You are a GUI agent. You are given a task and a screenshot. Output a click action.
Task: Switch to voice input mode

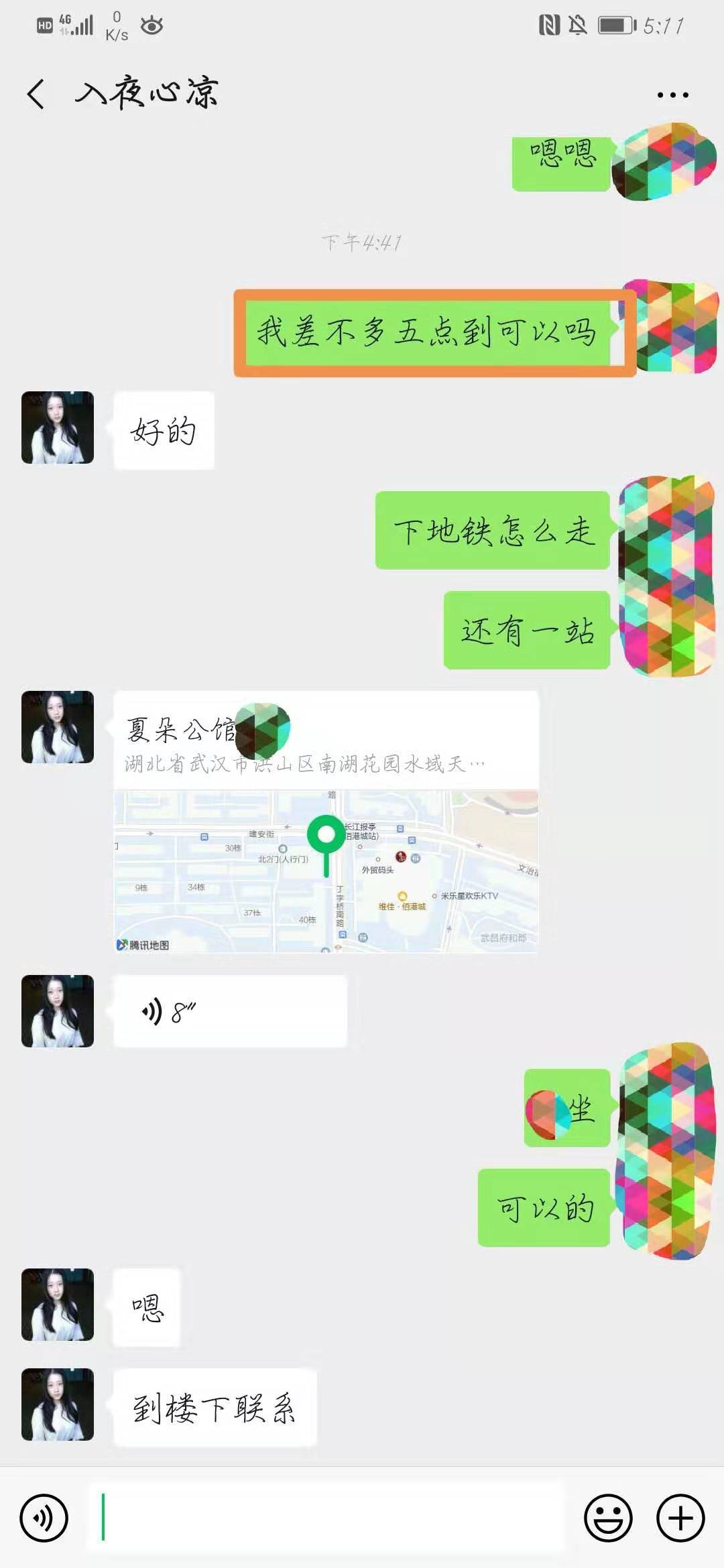[44, 1518]
